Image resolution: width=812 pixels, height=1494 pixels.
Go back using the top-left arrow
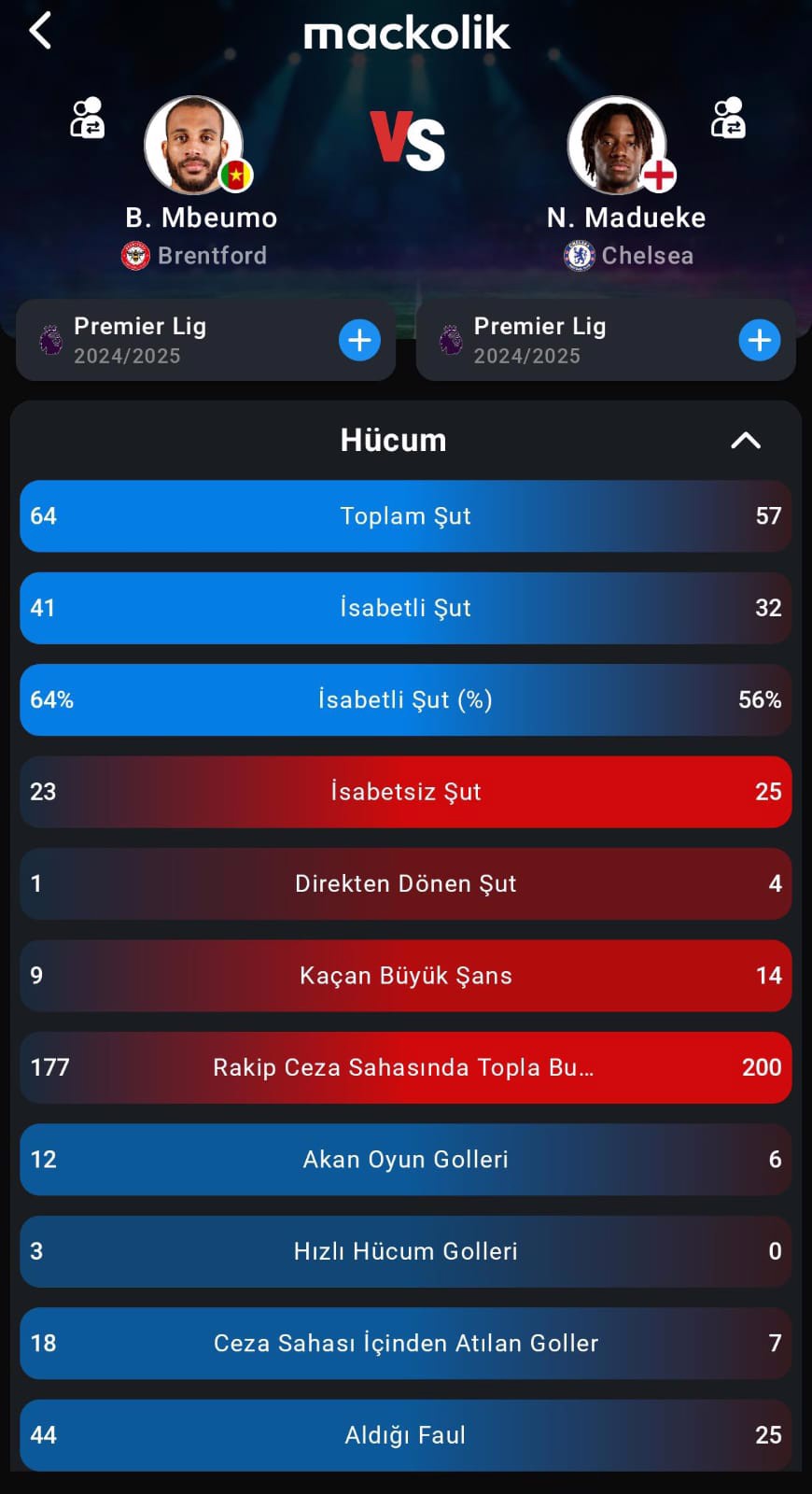(x=40, y=31)
